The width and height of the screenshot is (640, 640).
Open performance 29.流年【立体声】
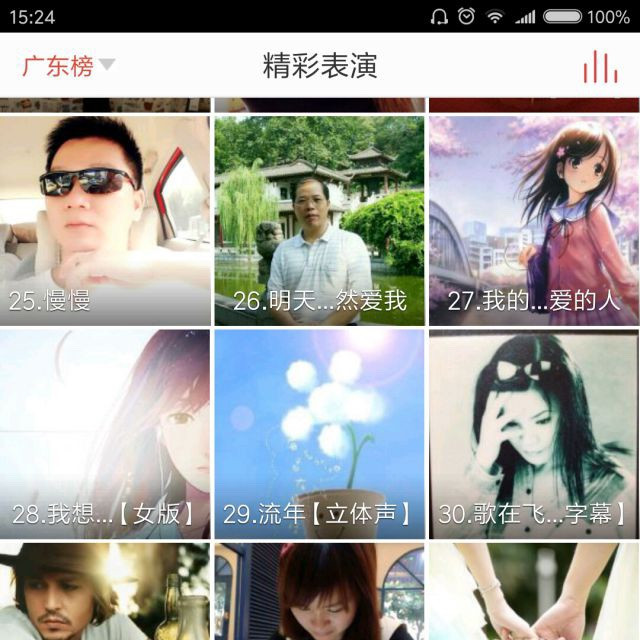pos(319,434)
